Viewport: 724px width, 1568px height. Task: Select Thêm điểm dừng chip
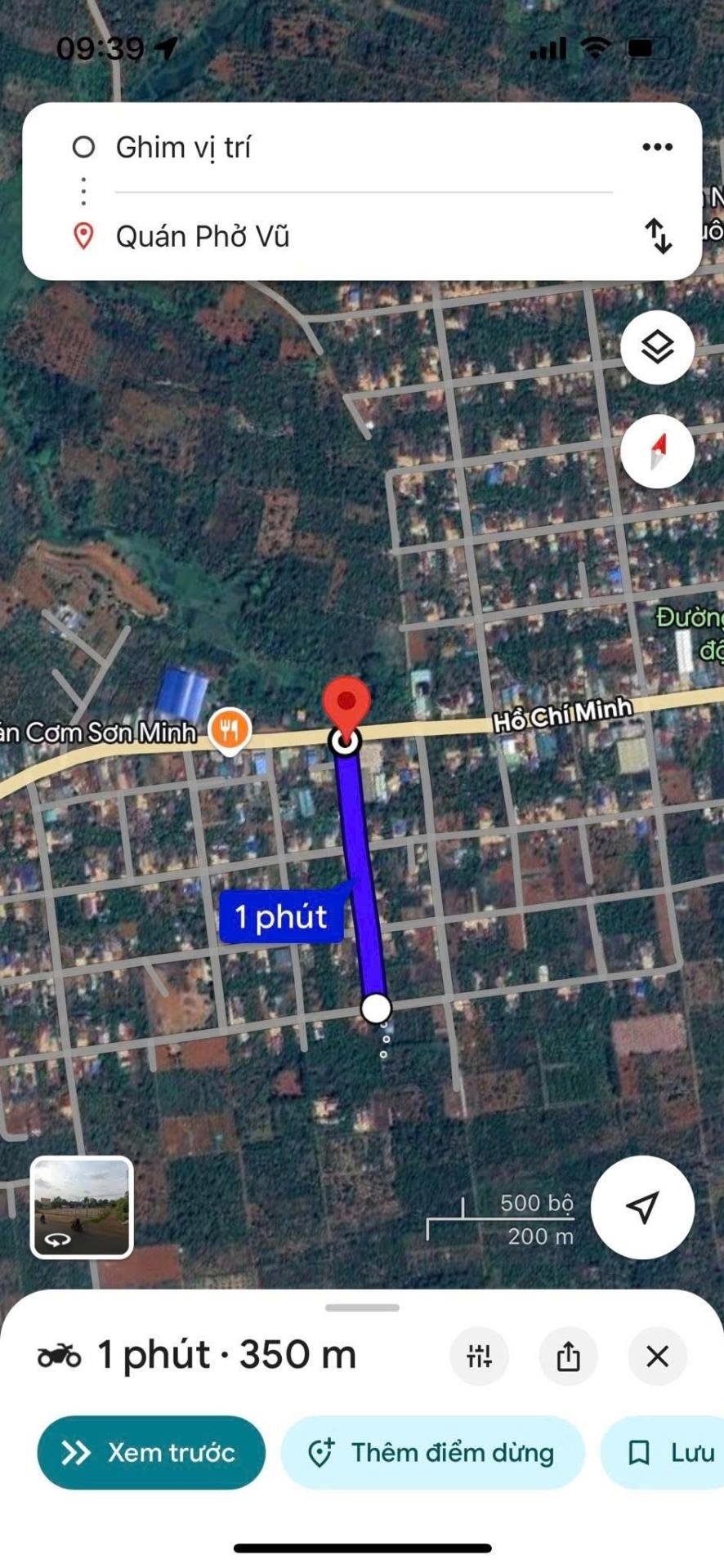[x=432, y=1453]
